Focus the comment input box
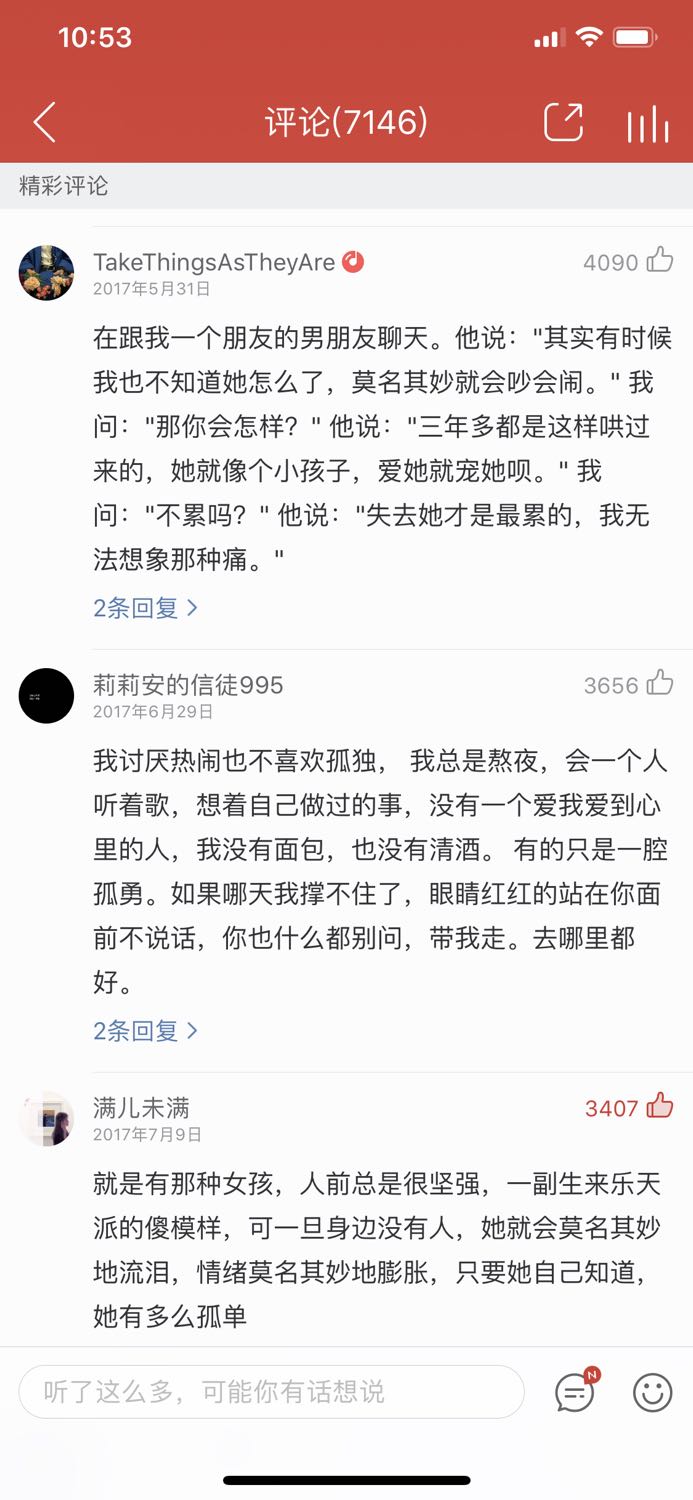The width and height of the screenshot is (693, 1500). [x=271, y=1391]
